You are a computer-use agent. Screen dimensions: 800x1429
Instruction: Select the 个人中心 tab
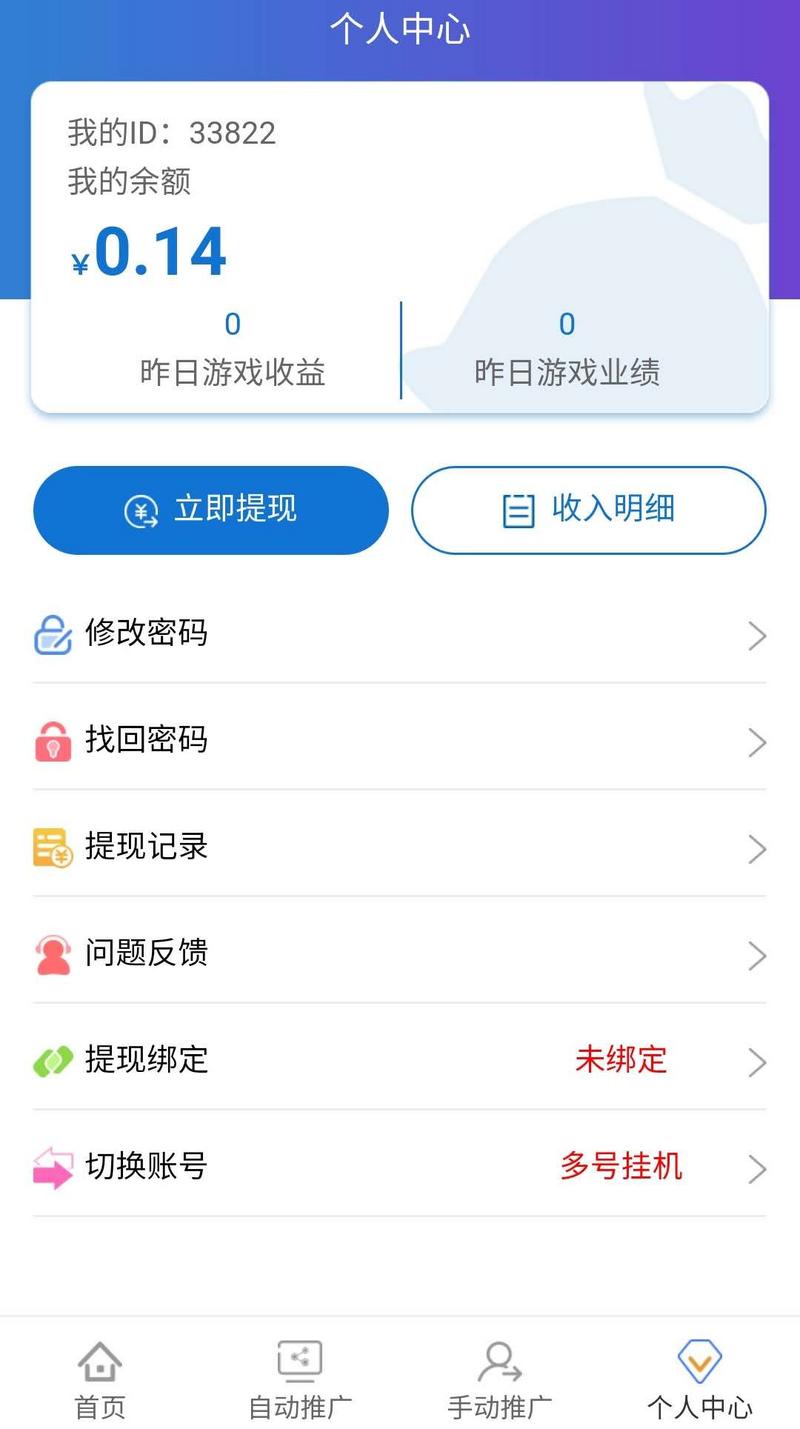[699, 1380]
